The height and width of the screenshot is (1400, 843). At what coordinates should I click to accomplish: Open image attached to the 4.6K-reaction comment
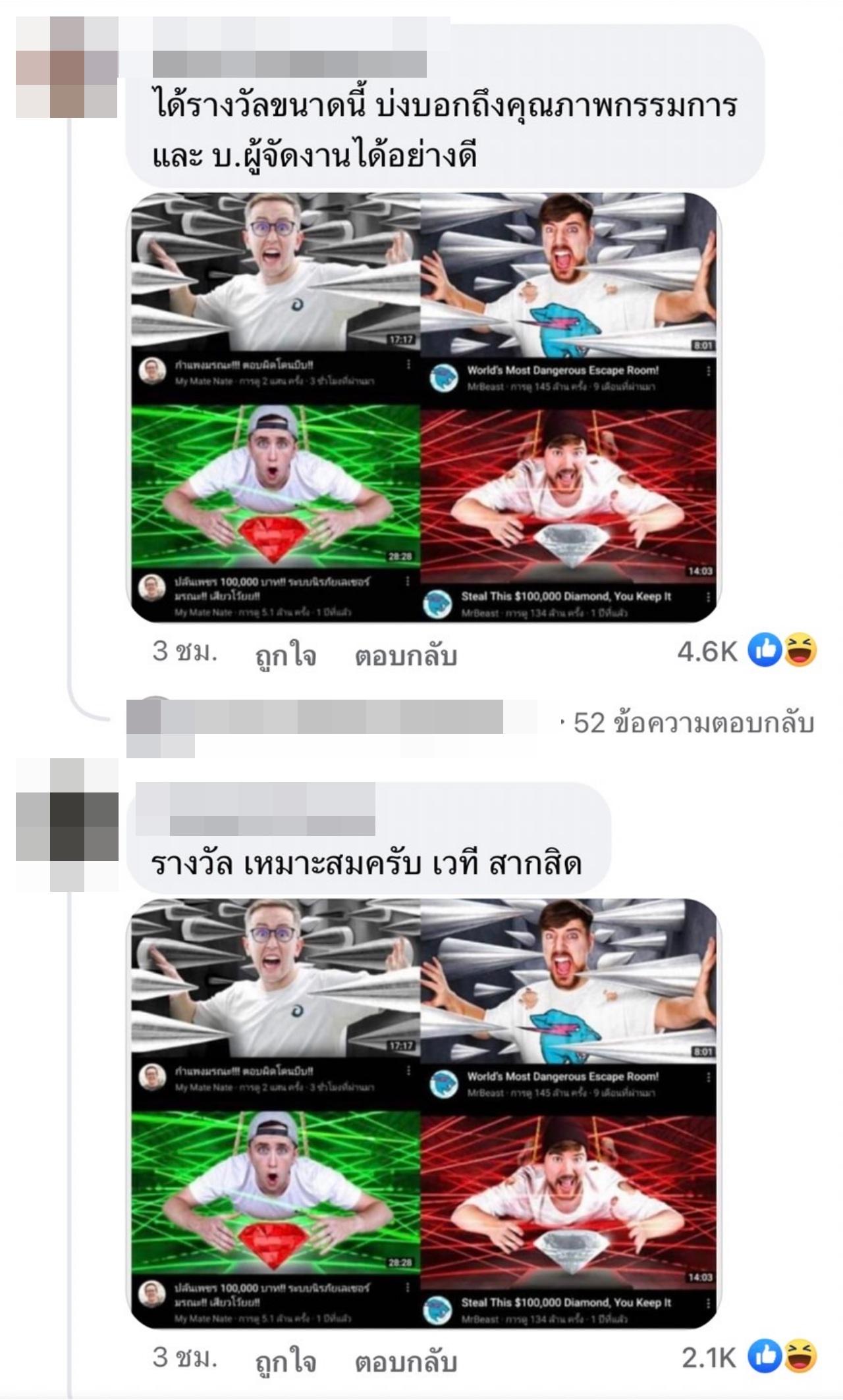coord(423,408)
